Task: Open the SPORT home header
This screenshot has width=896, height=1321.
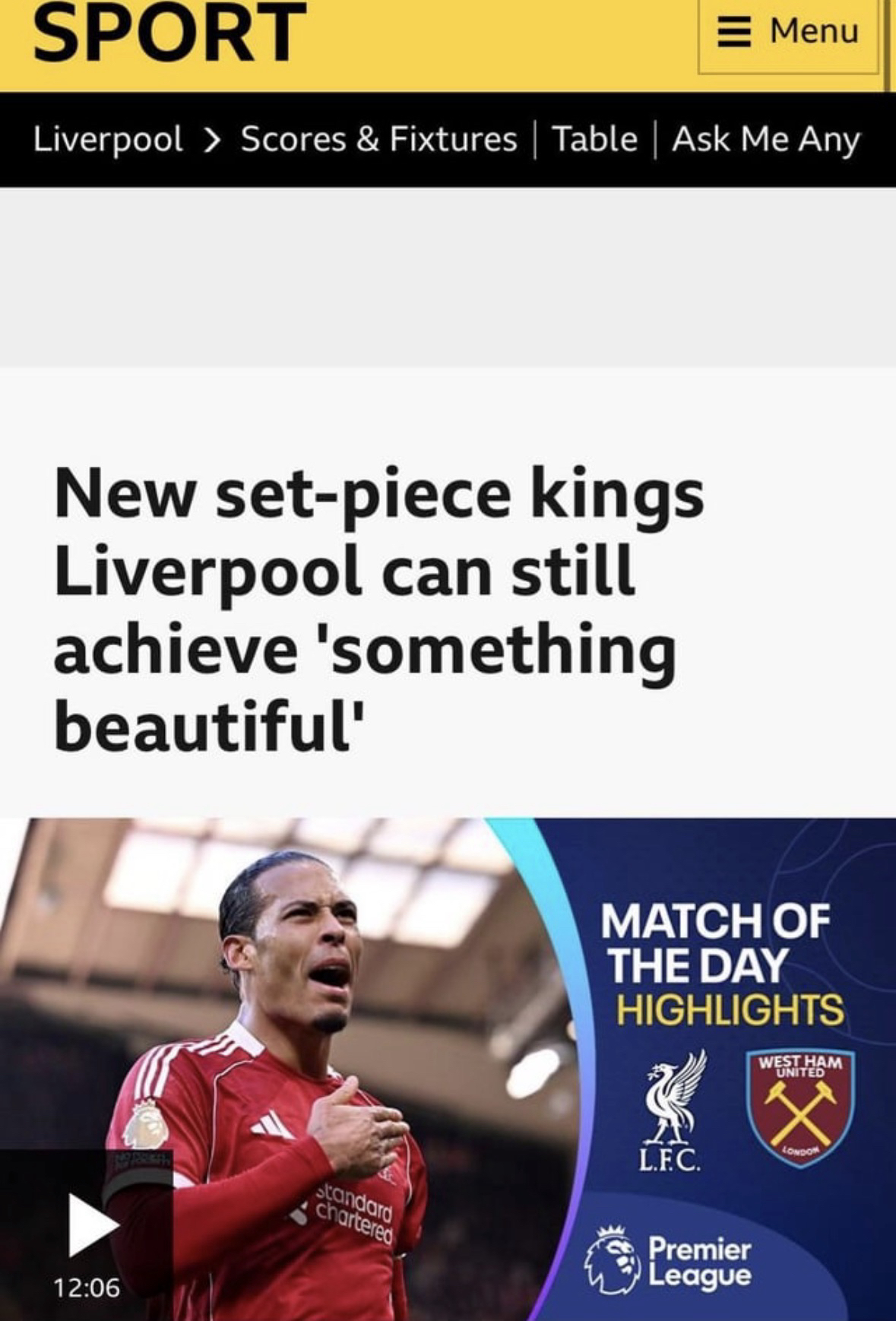Action: click(169, 32)
